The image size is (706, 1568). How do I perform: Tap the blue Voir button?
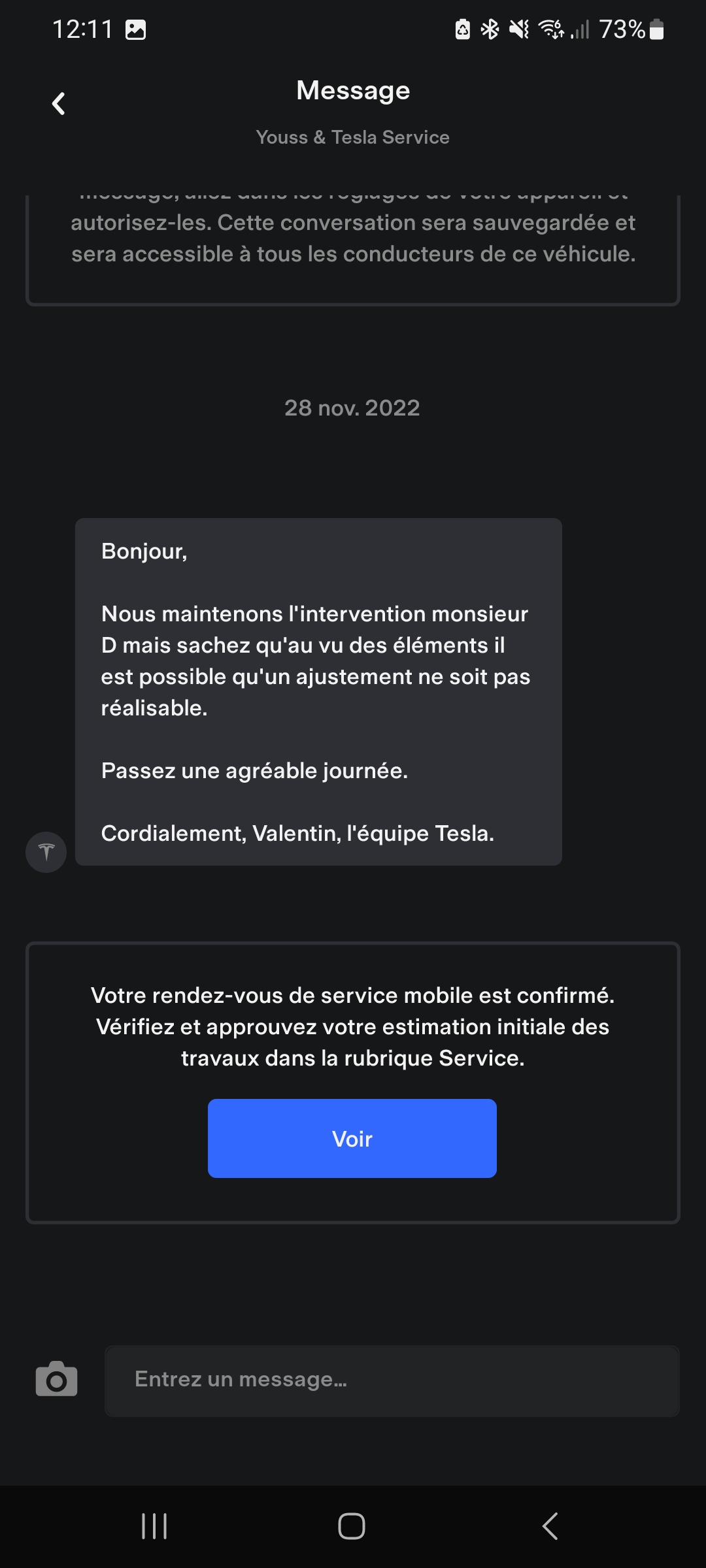(x=352, y=1138)
